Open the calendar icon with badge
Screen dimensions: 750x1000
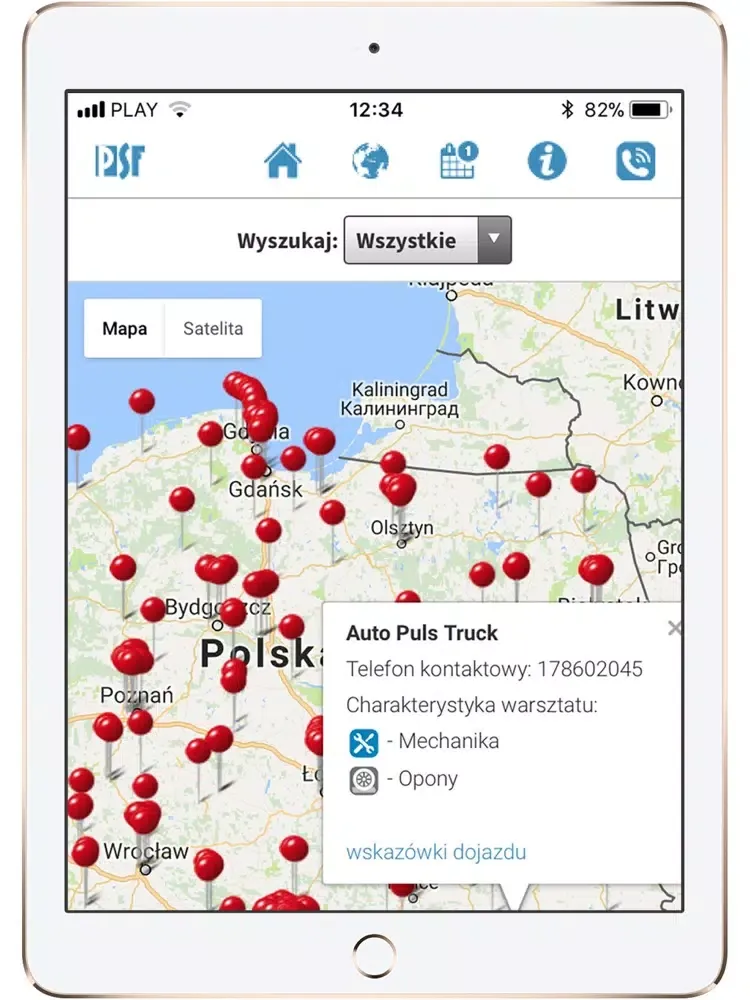pos(458,160)
